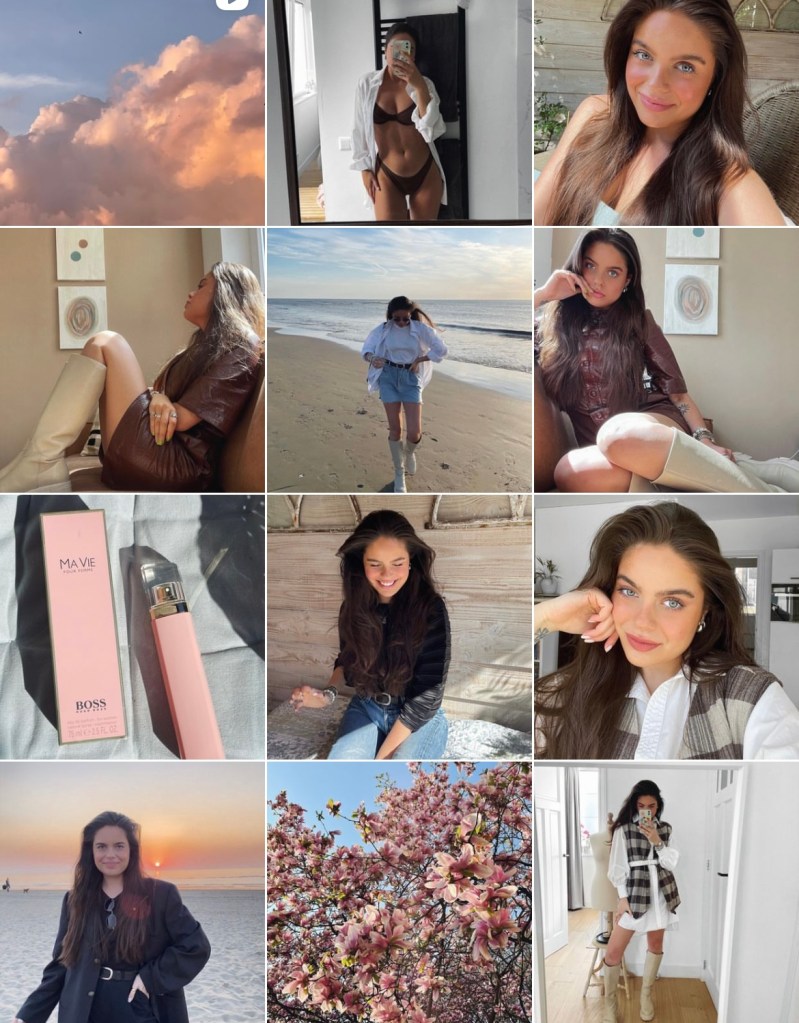Open the mirror selfie post with white shirt
This screenshot has width=799, height=1023.
coord(399,112)
